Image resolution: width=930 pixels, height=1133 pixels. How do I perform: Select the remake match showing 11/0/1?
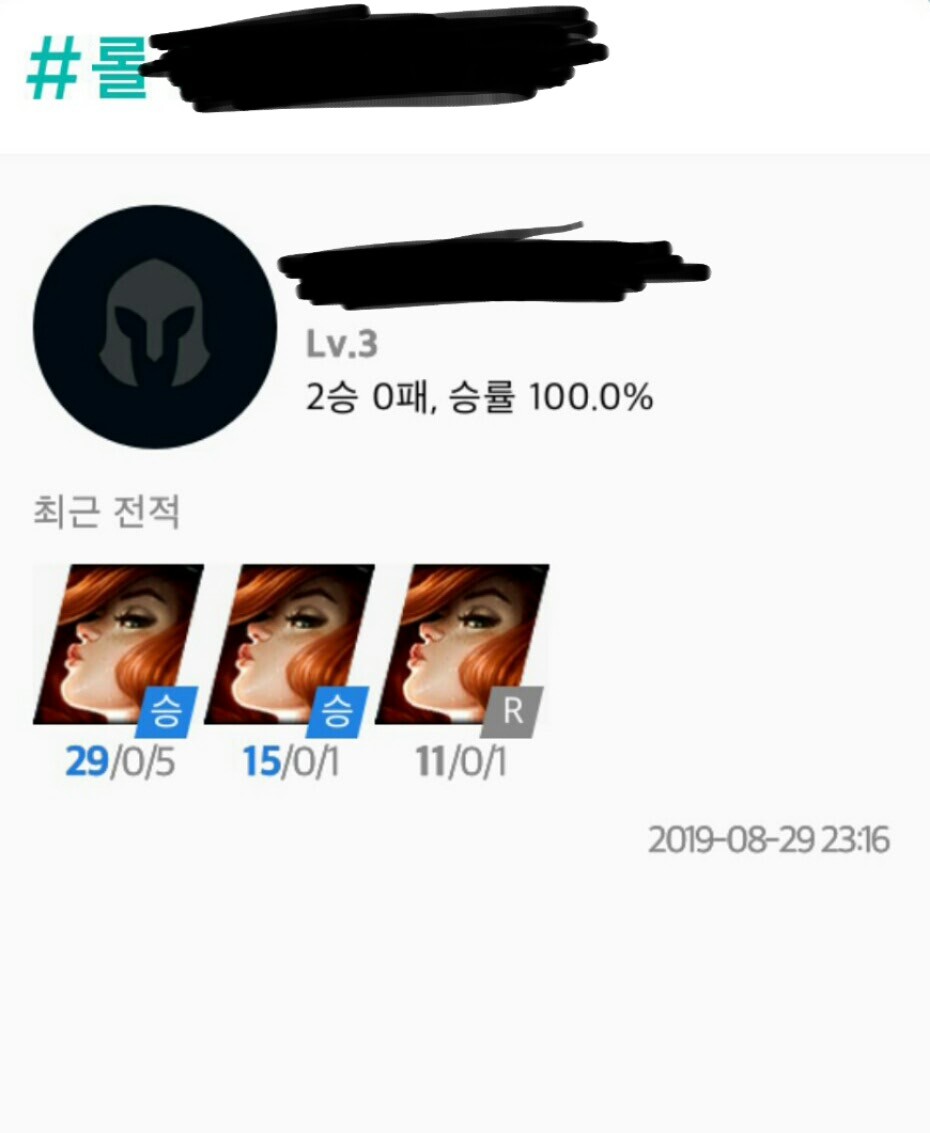click(x=461, y=645)
